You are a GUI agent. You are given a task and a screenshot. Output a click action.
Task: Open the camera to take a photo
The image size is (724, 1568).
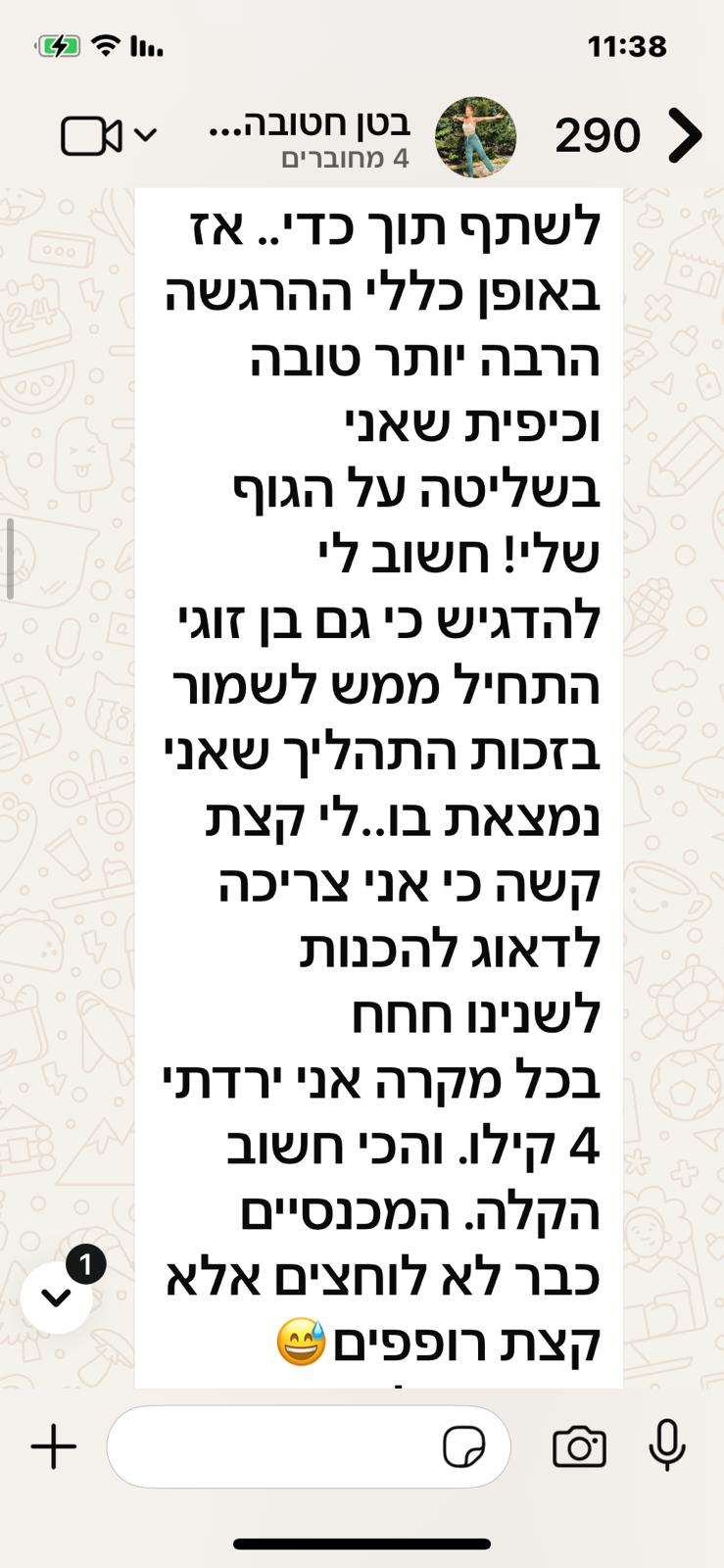579,1446
